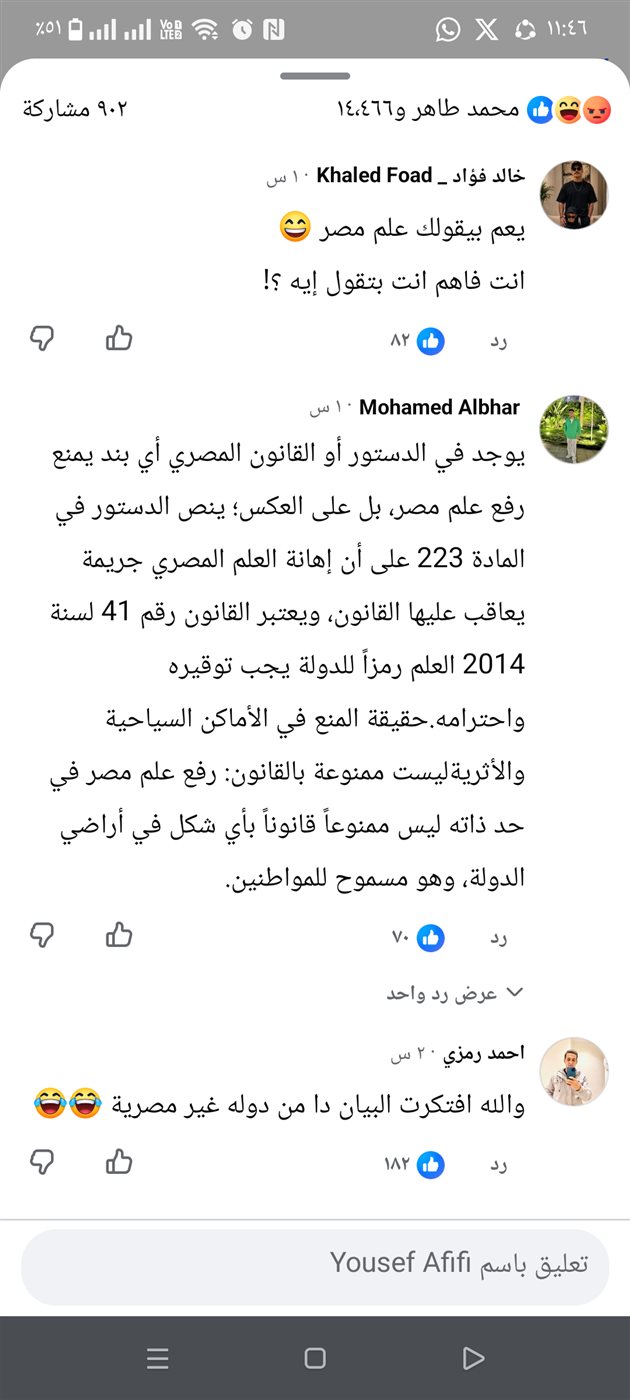Dislike احمد رمزي's comment

(42, 1162)
